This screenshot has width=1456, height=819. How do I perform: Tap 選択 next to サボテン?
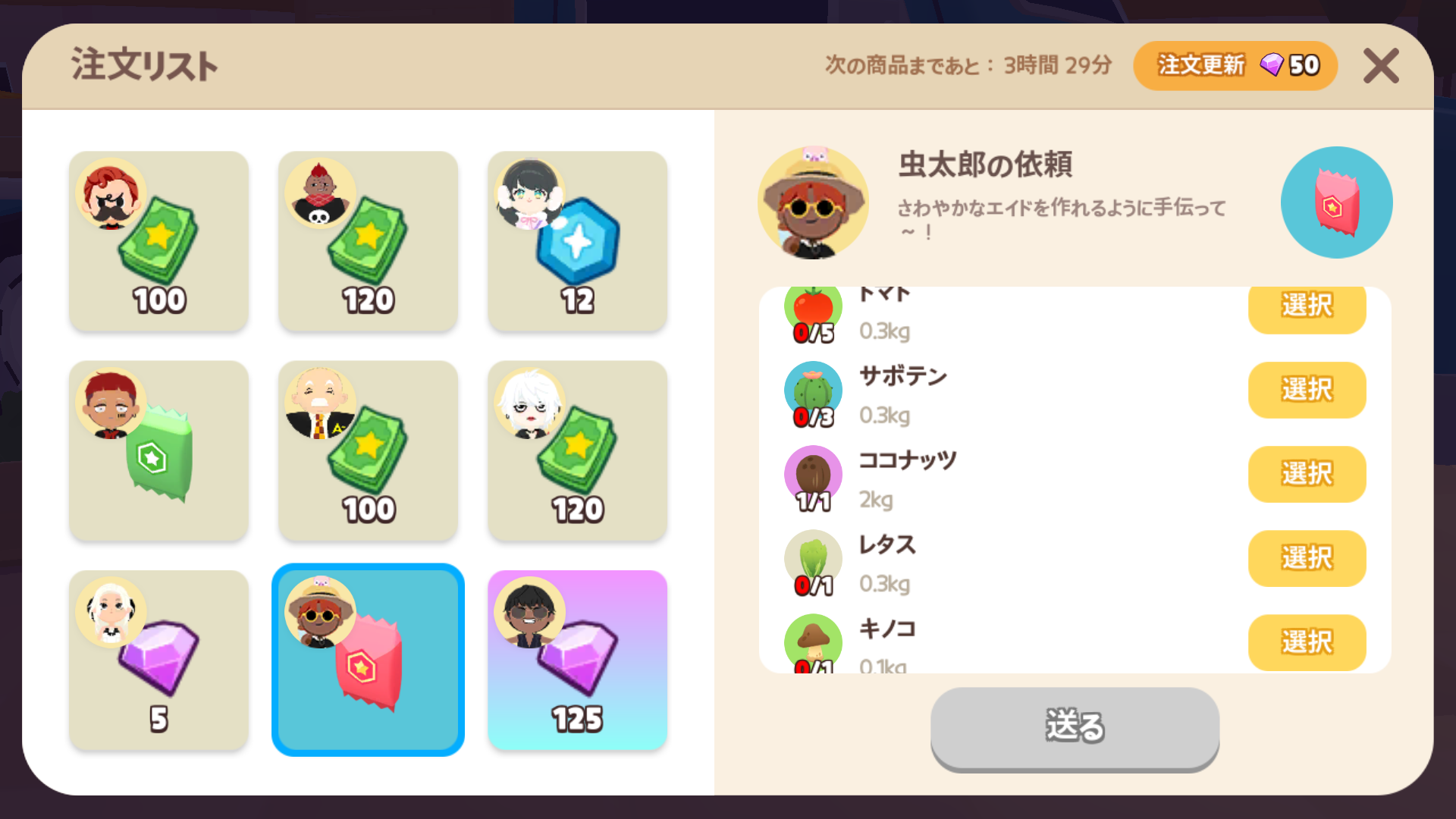click(x=1306, y=390)
